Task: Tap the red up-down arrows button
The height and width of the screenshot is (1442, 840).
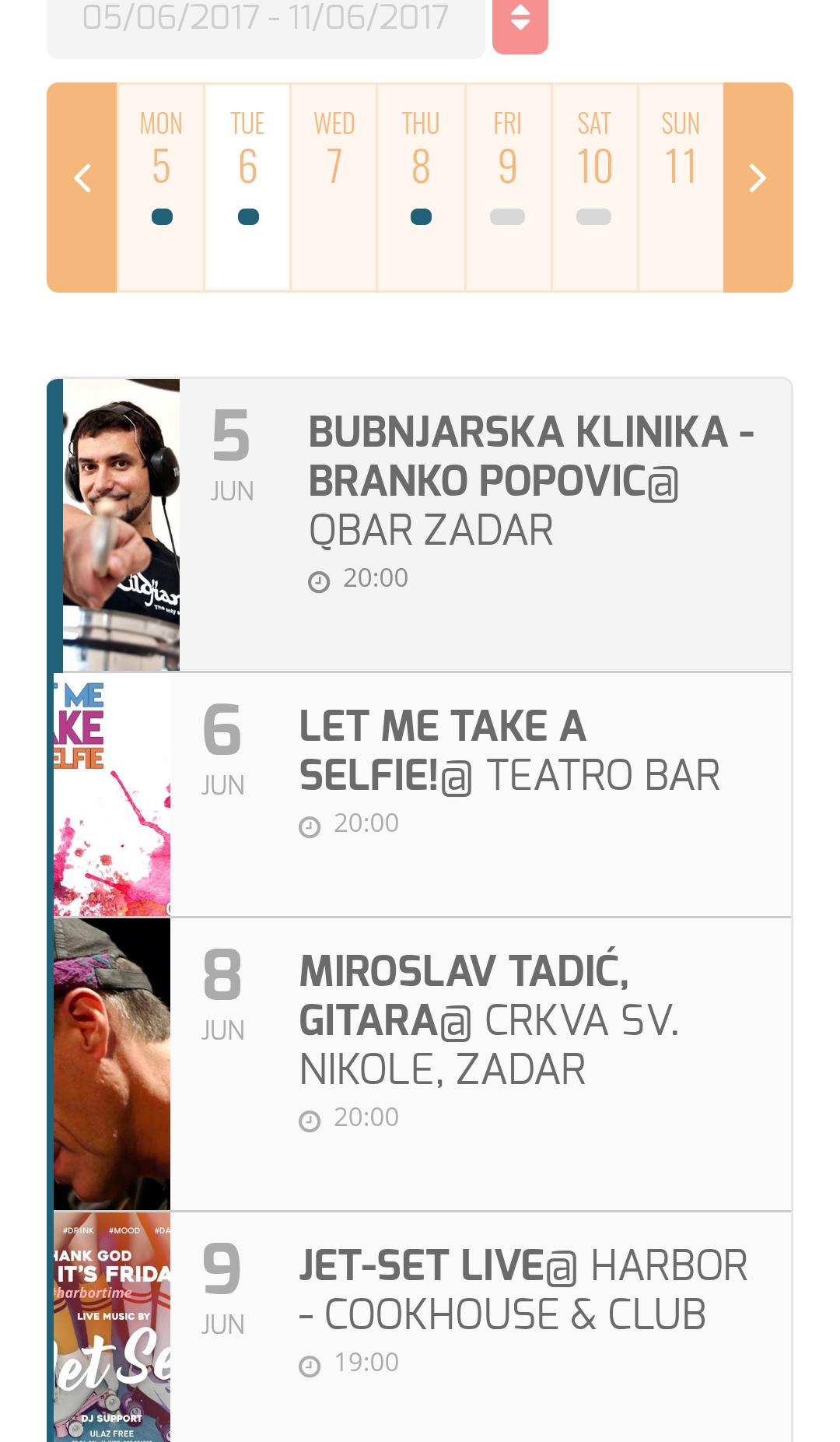Action: 520,22
